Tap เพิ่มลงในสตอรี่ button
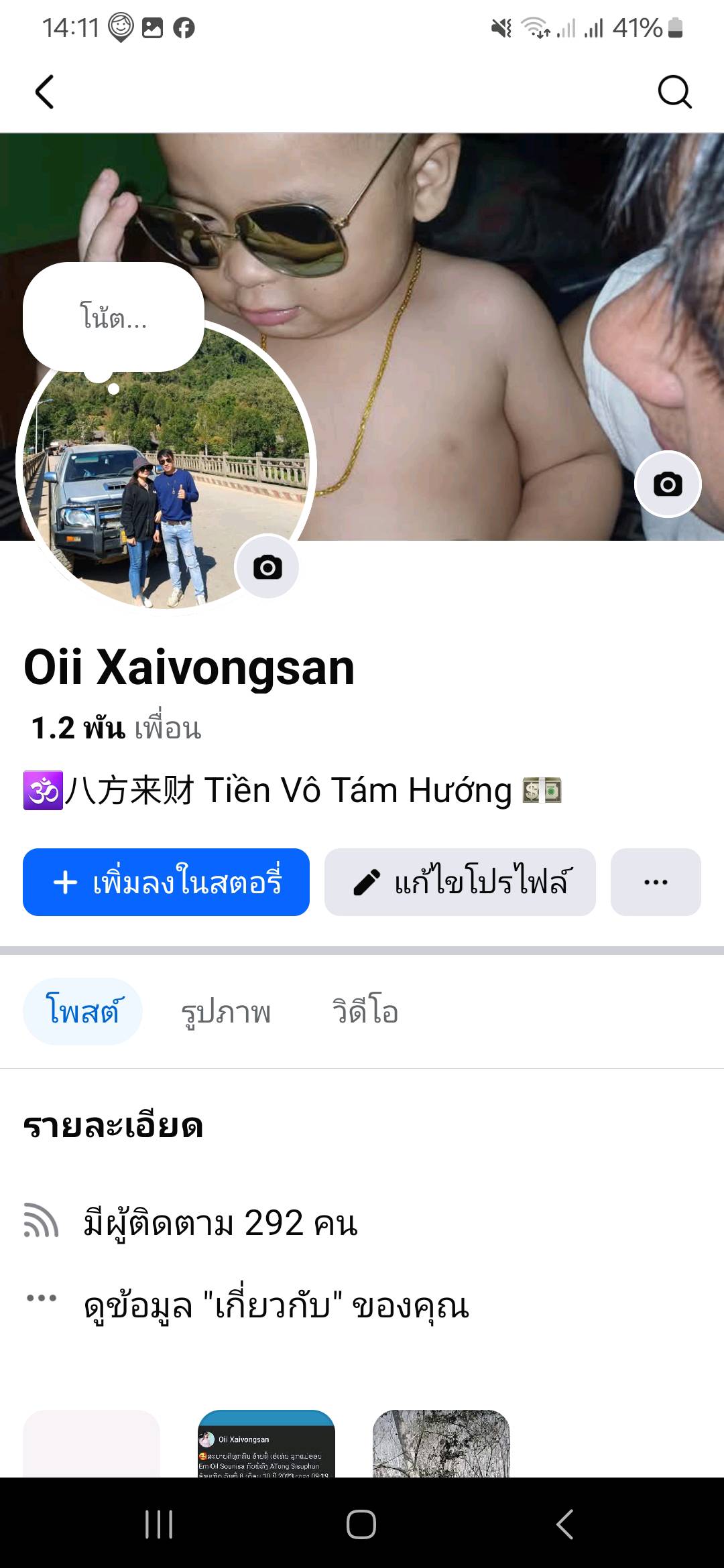 166,882
